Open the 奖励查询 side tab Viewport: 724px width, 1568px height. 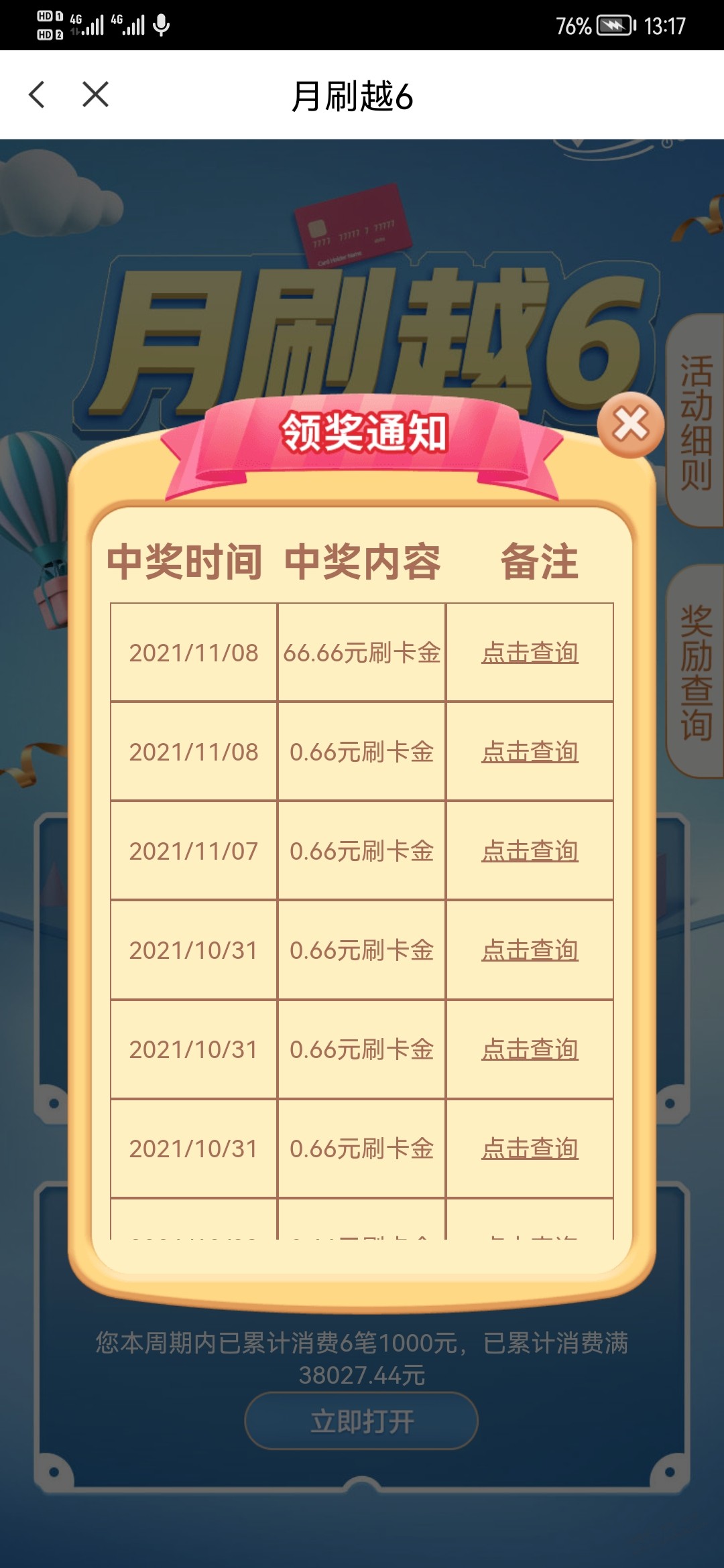point(696,672)
